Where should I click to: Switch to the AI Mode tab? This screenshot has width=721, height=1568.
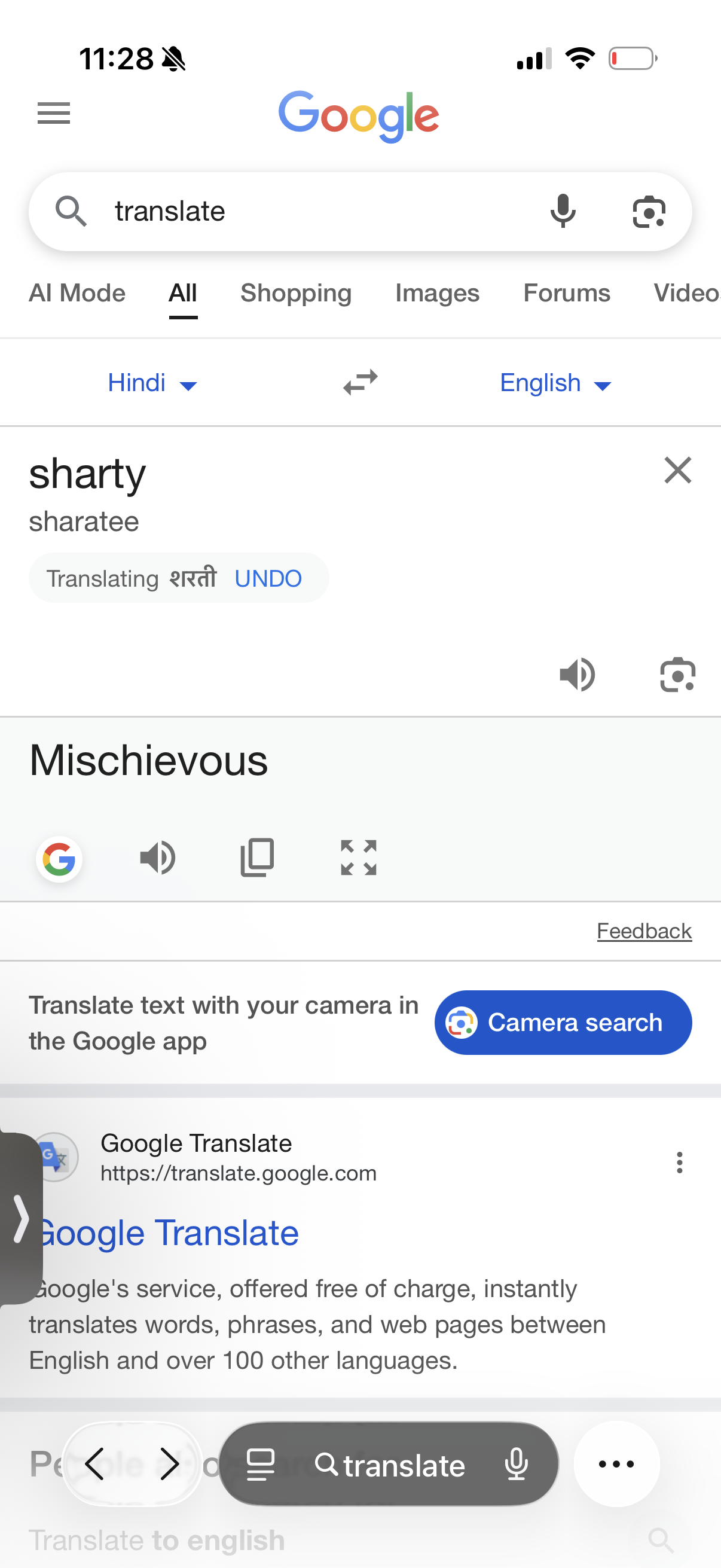tap(77, 294)
